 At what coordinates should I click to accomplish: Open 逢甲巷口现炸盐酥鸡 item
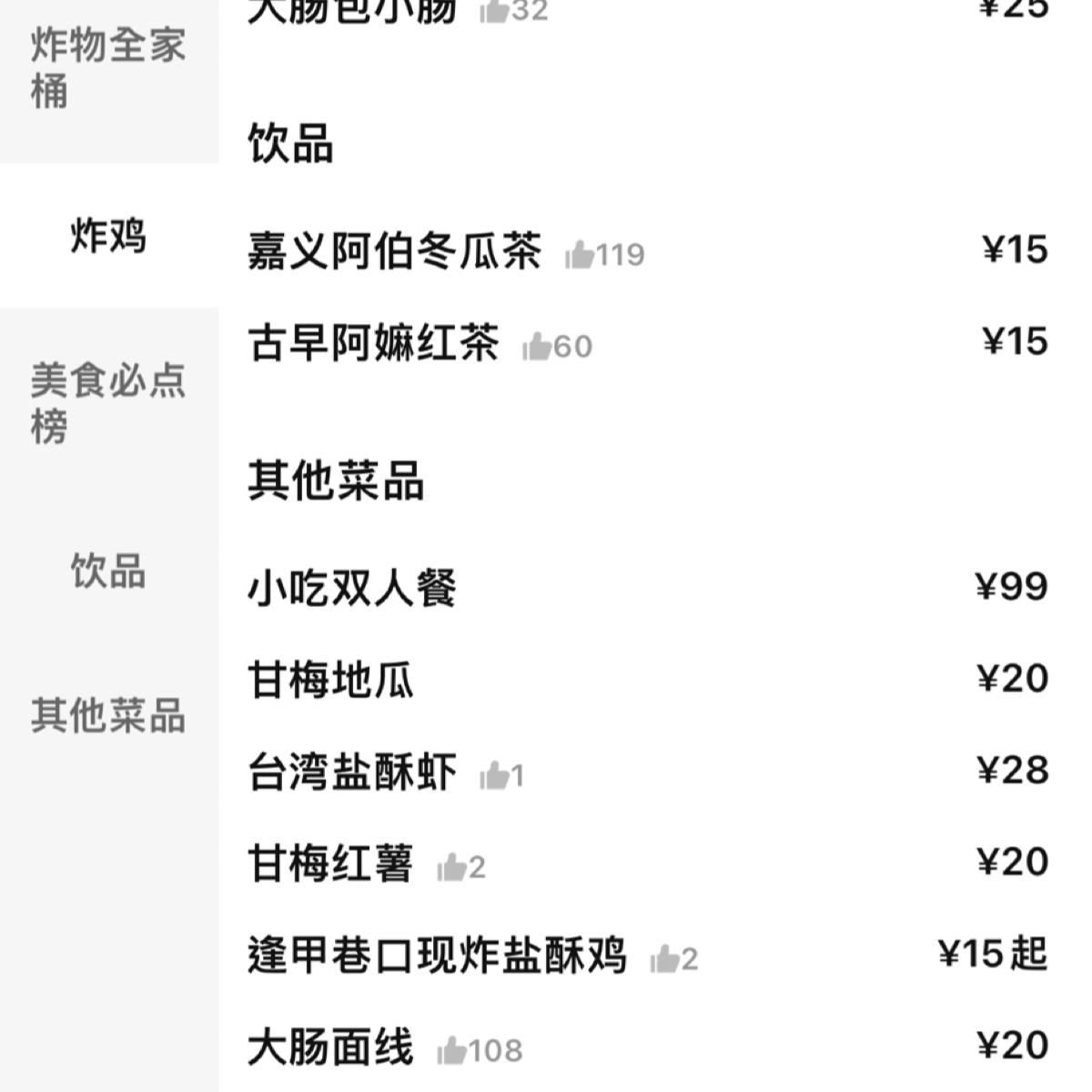tap(437, 955)
